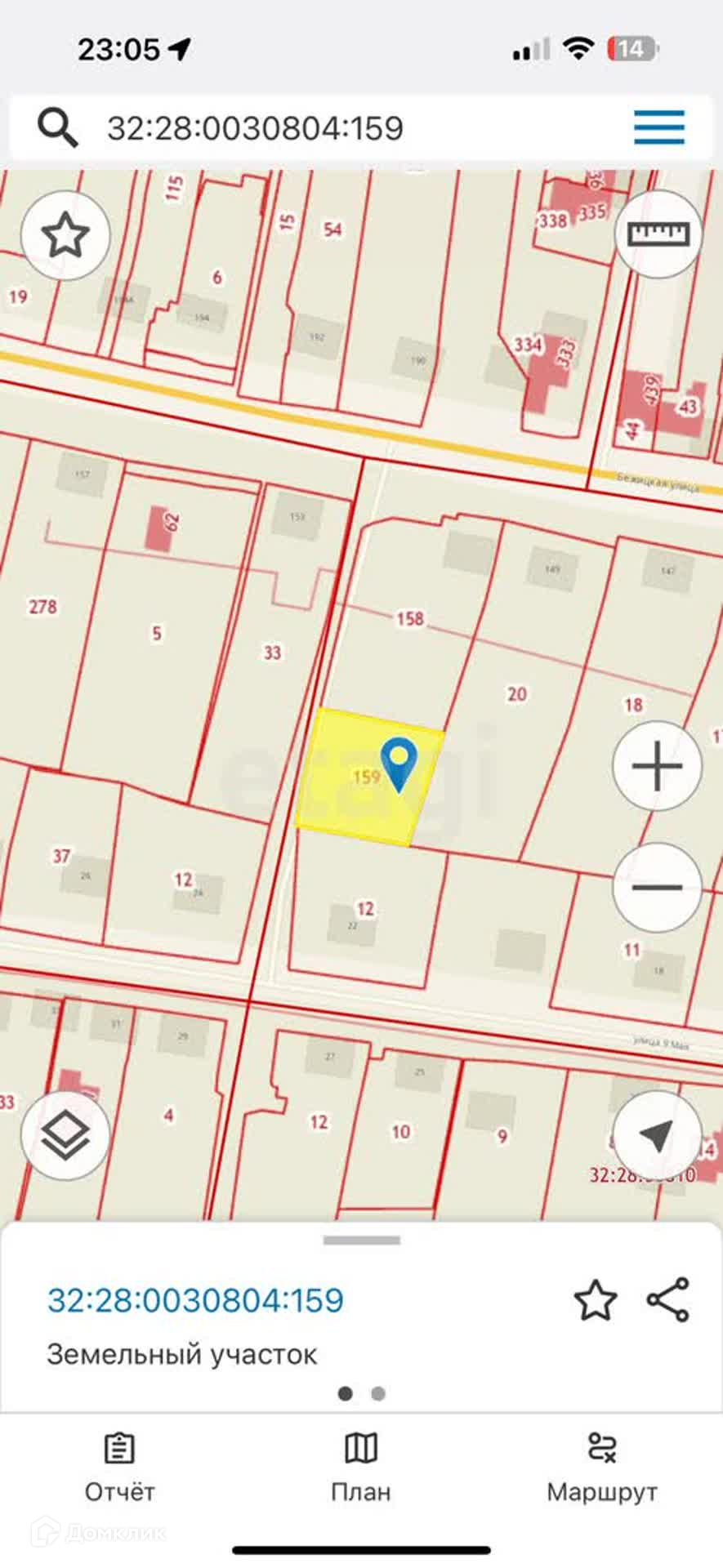This screenshot has height=1568, width=723.
Task: Center map on my location
Action: point(657,1135)
